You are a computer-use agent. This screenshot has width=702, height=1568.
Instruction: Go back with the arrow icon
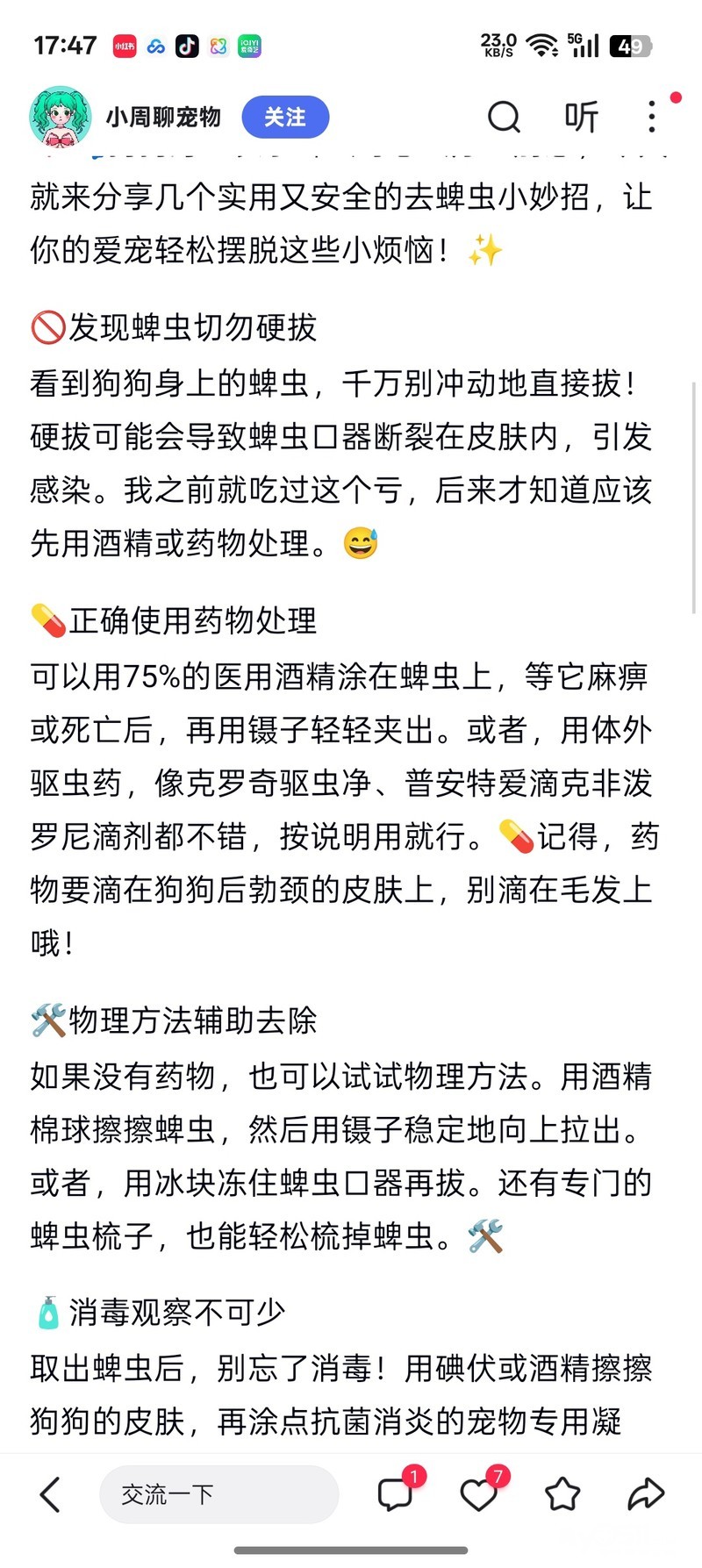pos(50,1494)
